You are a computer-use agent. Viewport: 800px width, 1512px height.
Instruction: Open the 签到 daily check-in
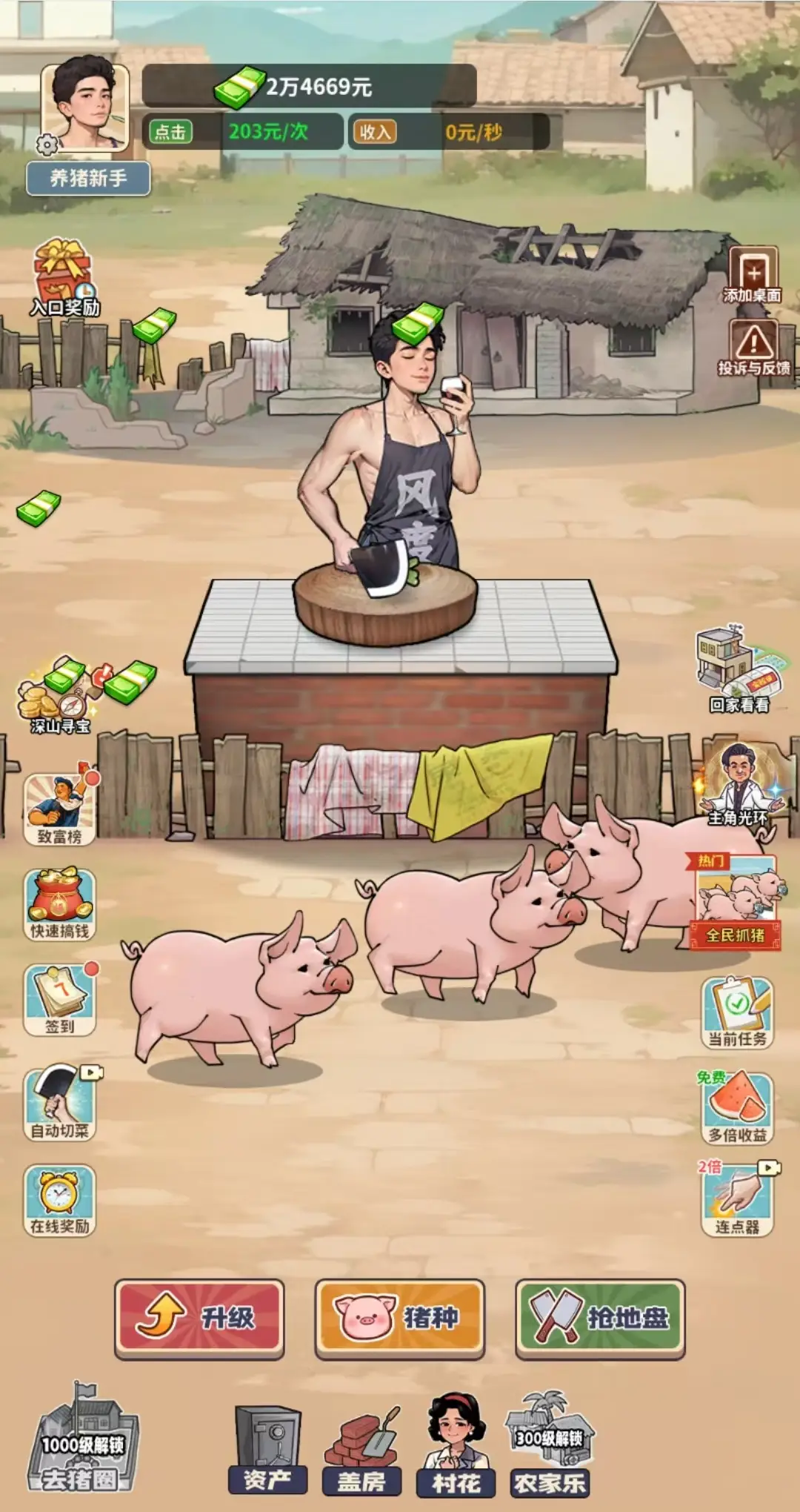pyautogui.click(x=59, y=999)
